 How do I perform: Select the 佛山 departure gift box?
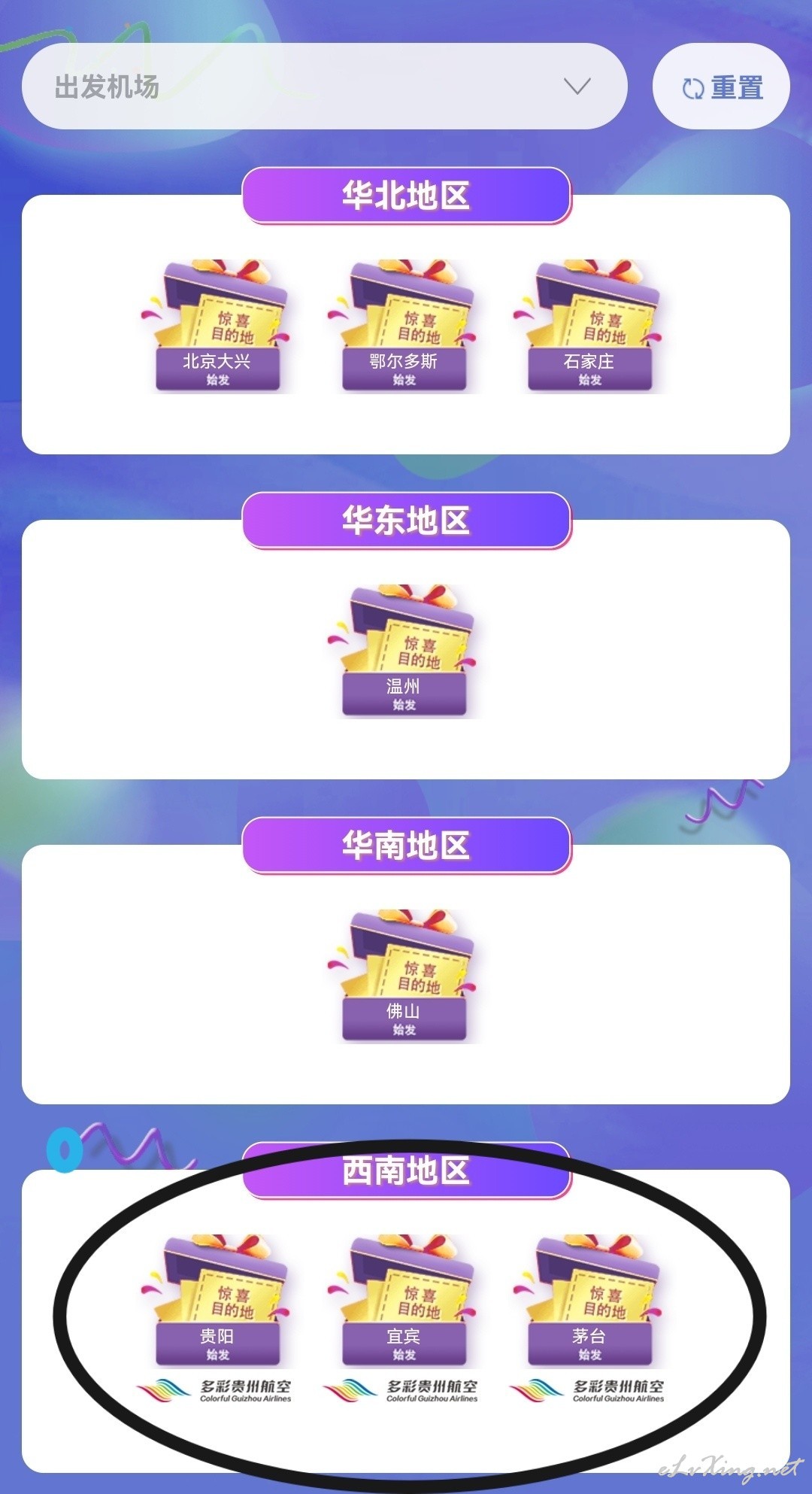[404, 976]
